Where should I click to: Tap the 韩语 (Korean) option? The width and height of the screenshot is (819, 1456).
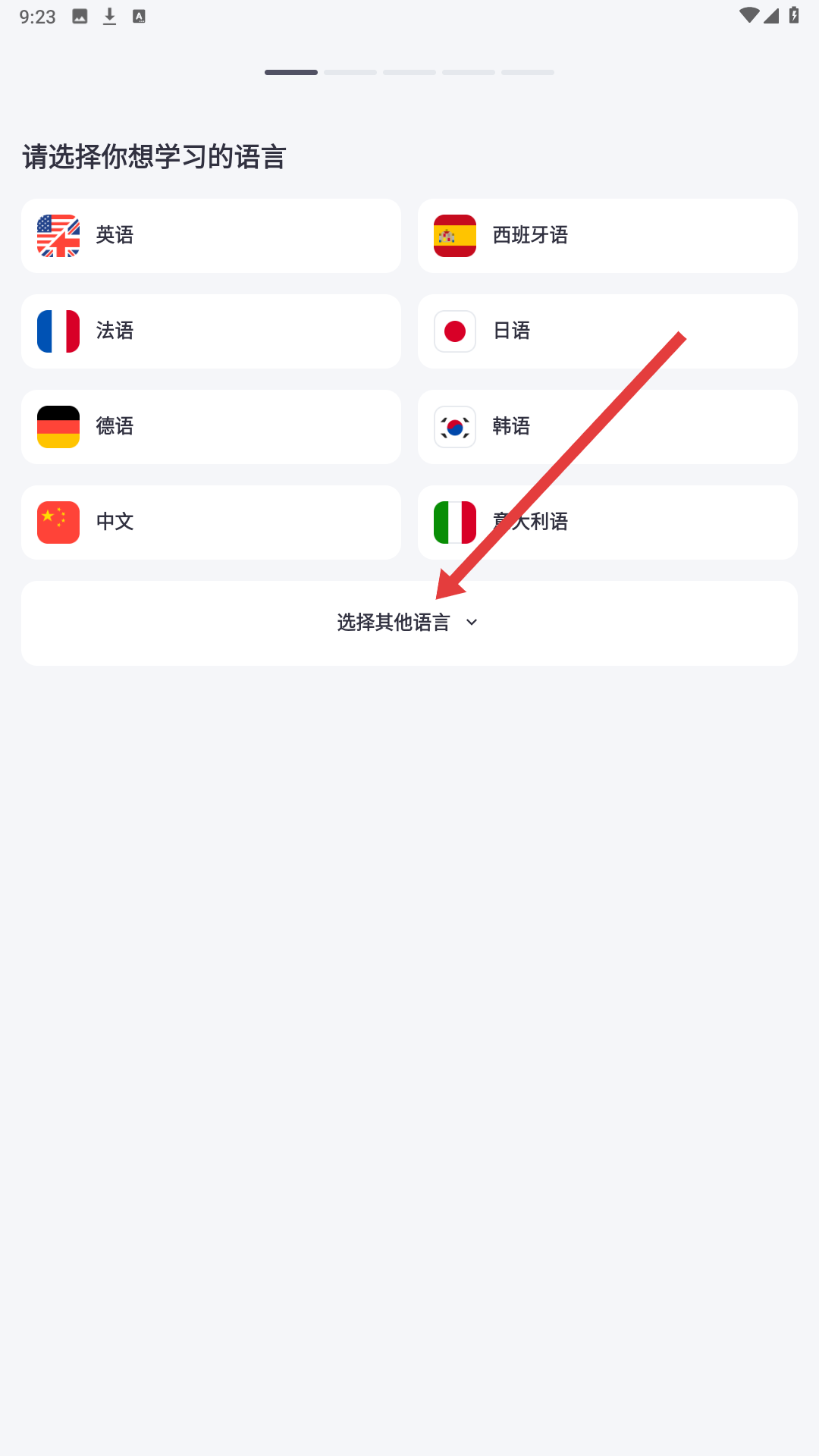(x=607, y=427)
